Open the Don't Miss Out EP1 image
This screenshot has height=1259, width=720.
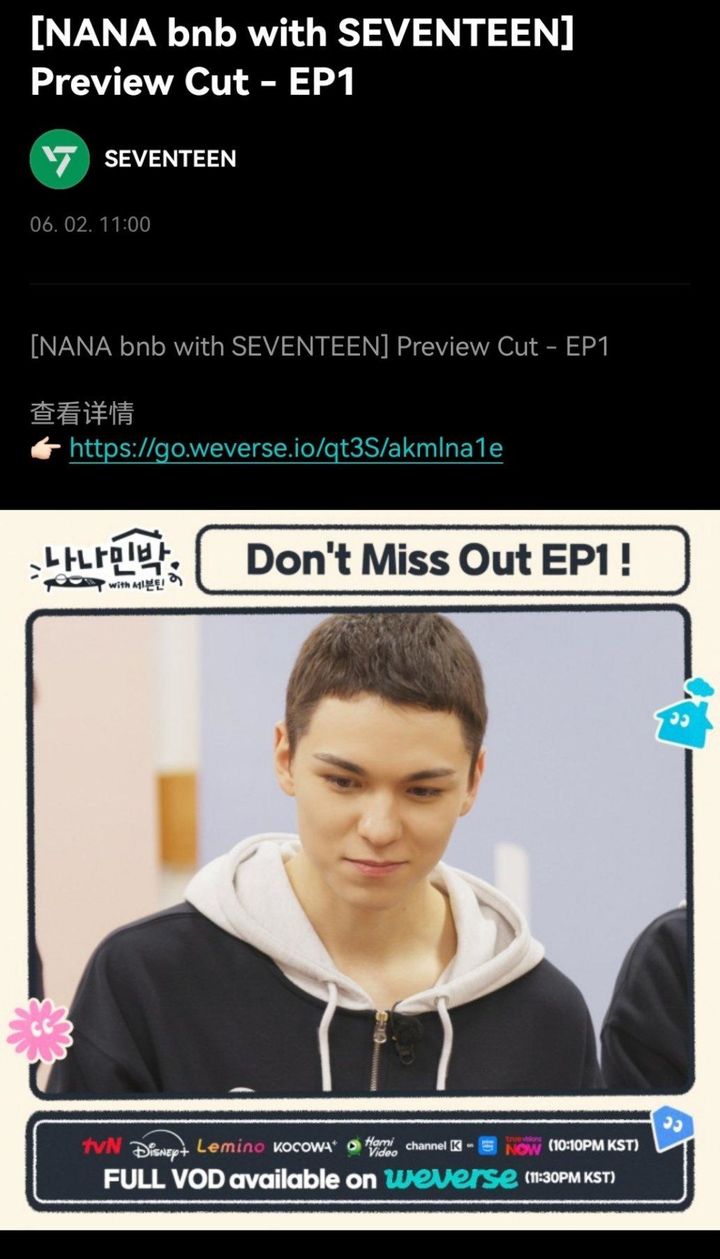[x=360, y=870]
